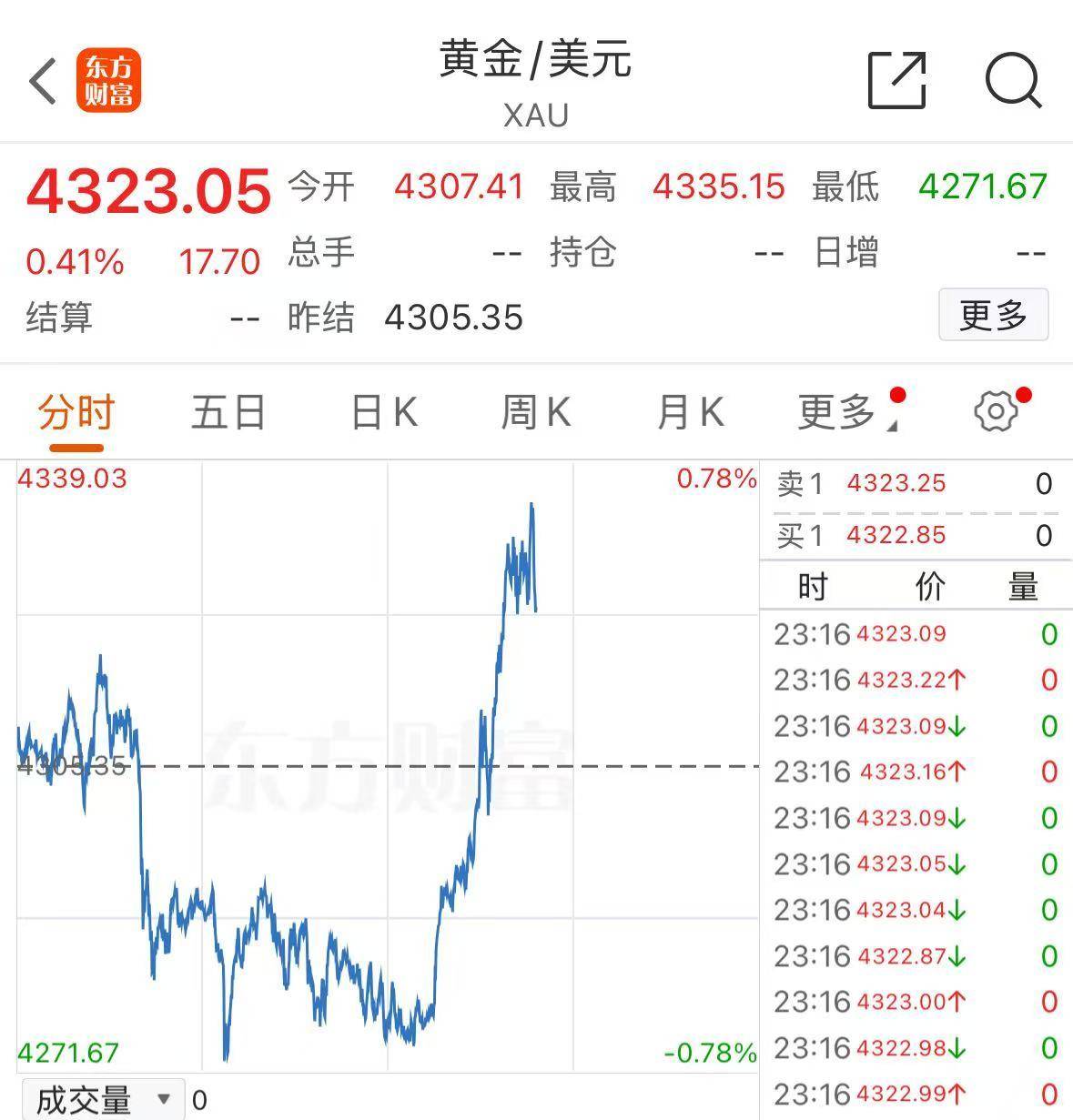This screenshot has height=1120, width=1073.
Task: Open chart settings gear icon
Action: click(996, 412)
